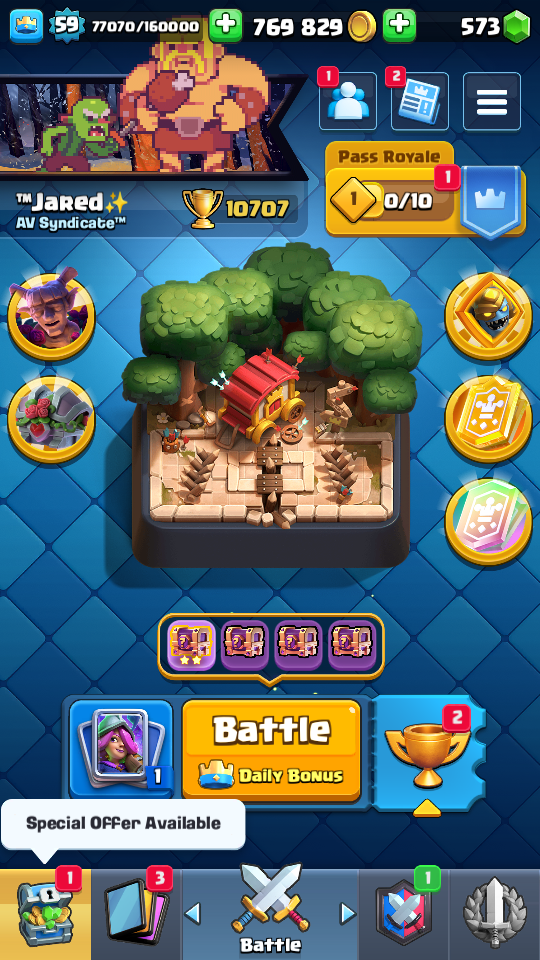
Task: Start a match with the Battle button
Action: [x=271, y=750]
